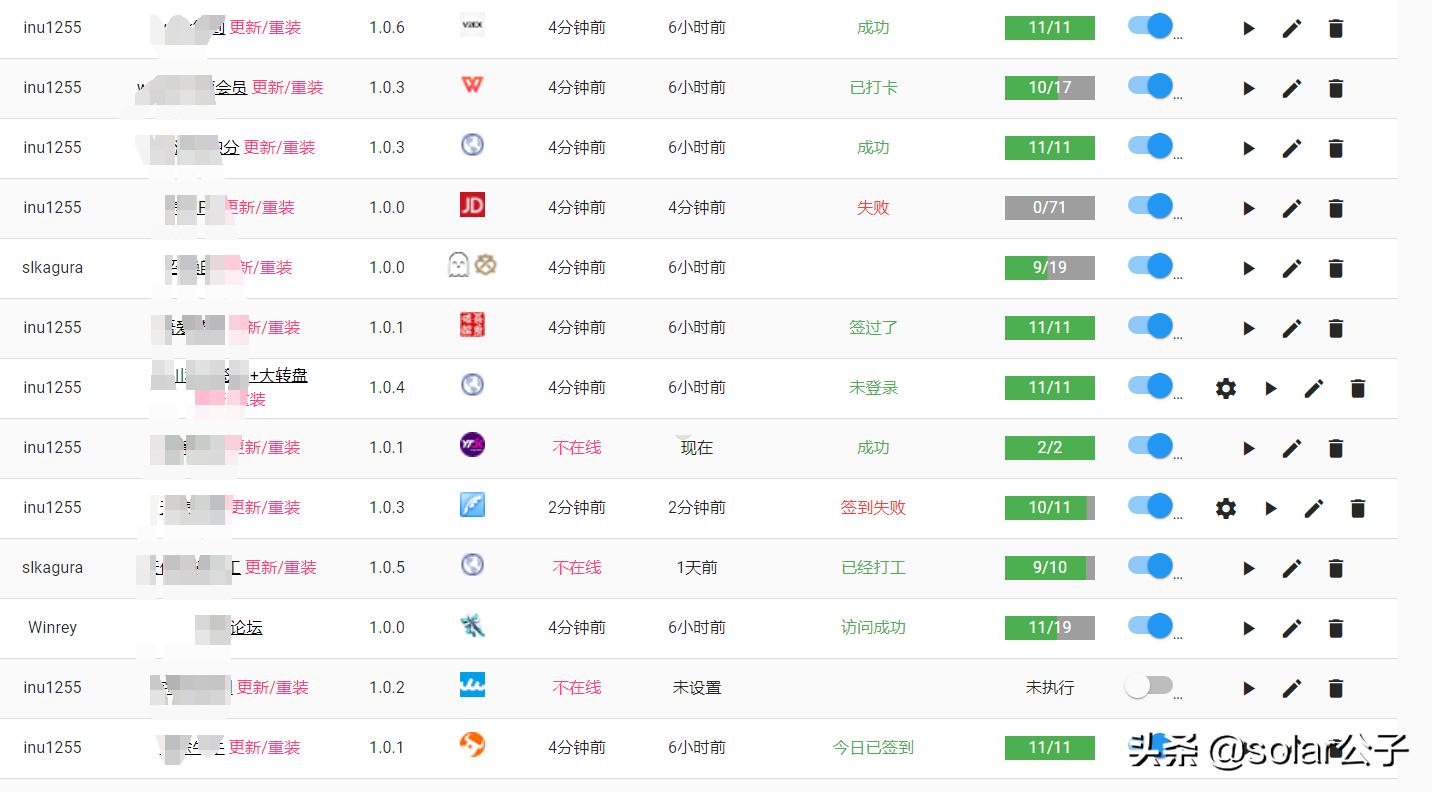Delete the slkagura task showing 9/19

click(1335, 269)
